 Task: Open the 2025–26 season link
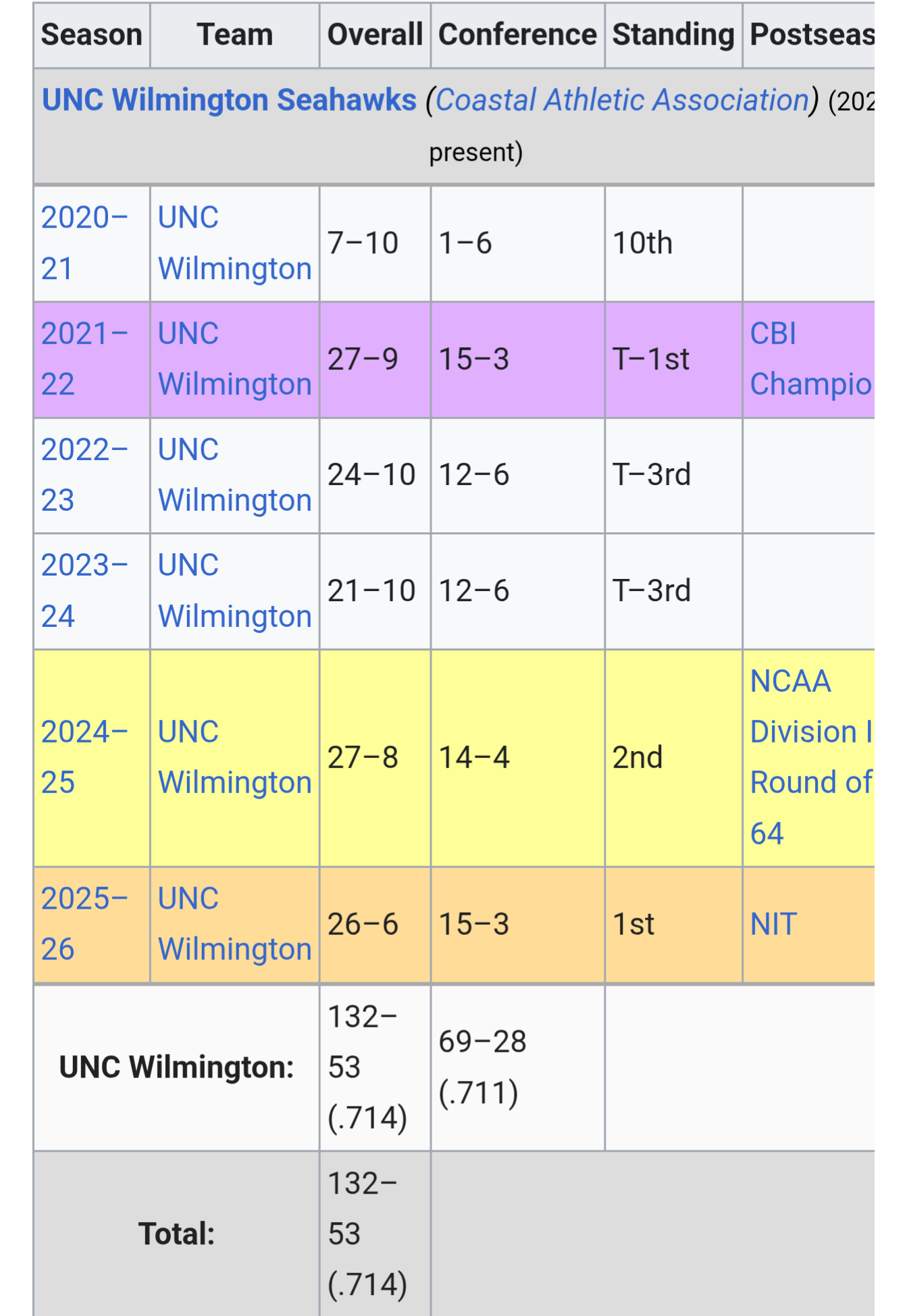click(84, 899)
